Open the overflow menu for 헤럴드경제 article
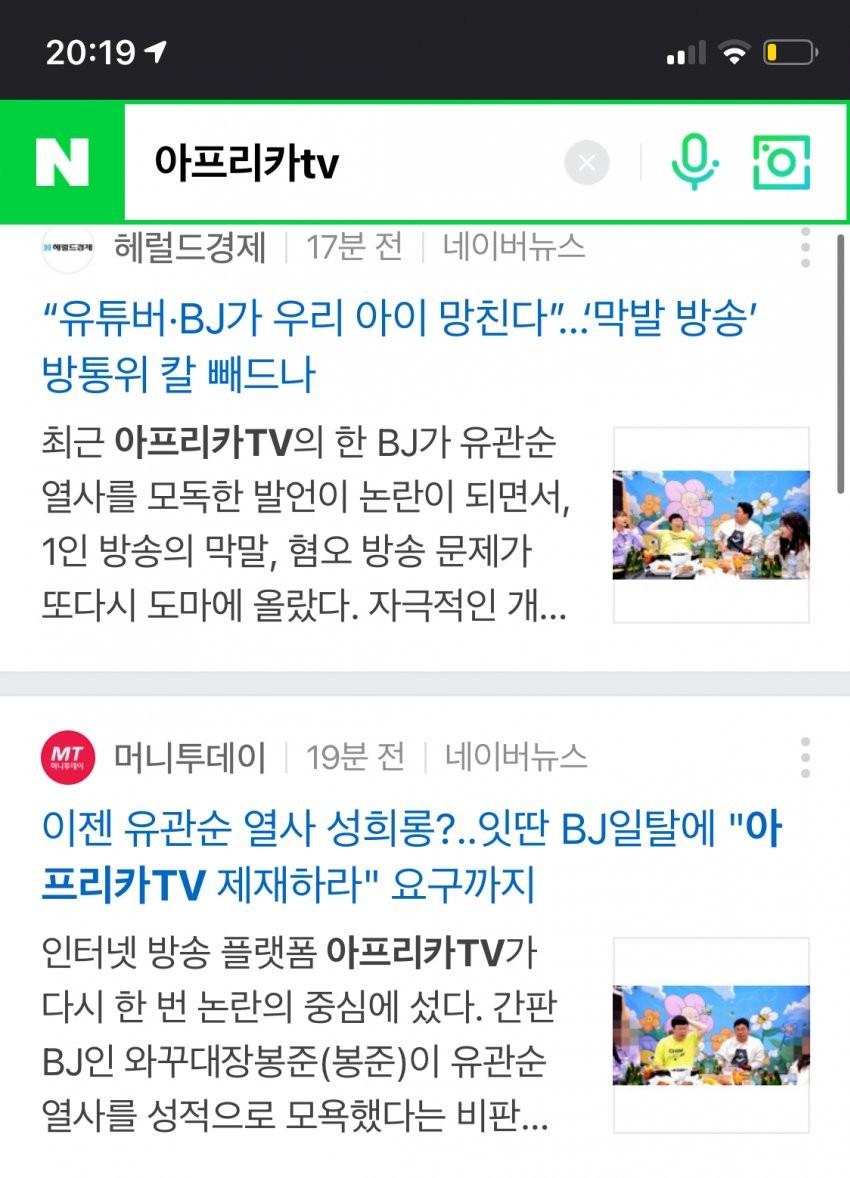The image size is (850, 1178). pos(805,247)
